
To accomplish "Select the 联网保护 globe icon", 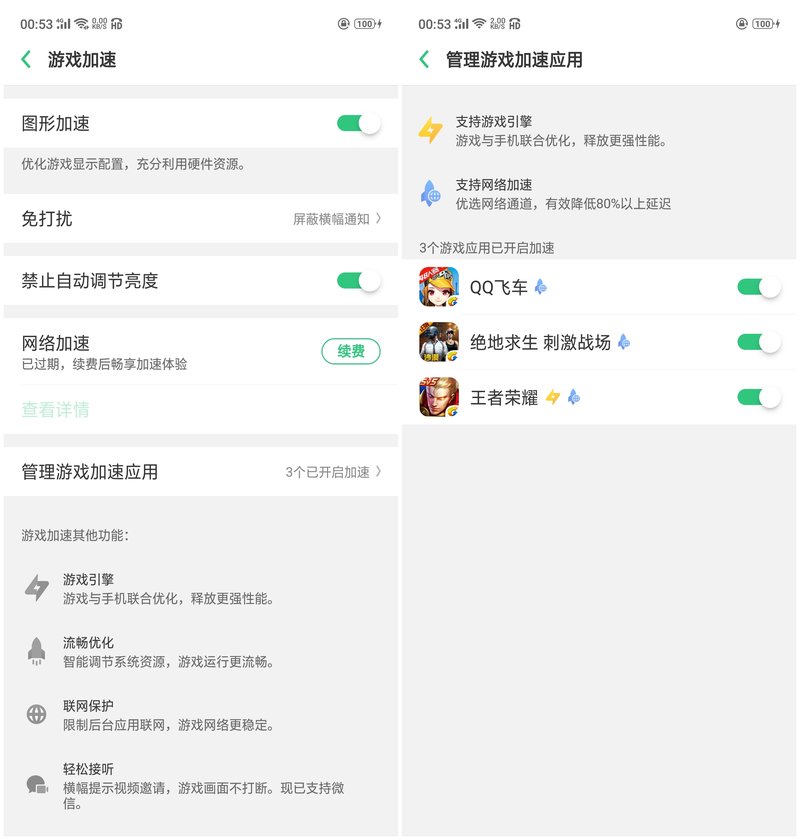I will coord(36,714).
